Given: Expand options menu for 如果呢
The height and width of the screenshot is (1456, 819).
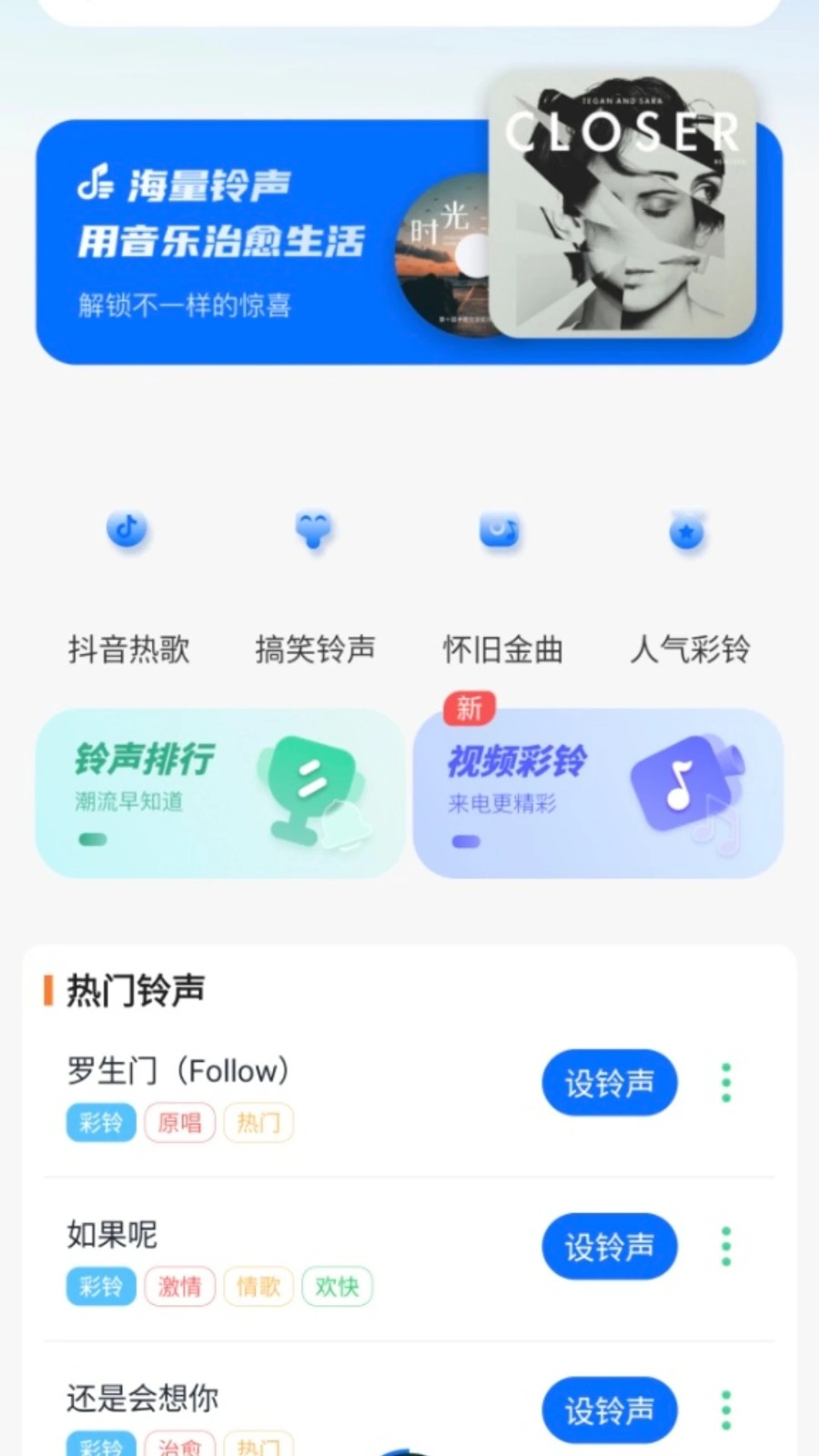Looking at the screenshot, I should tap(725, 1248).
